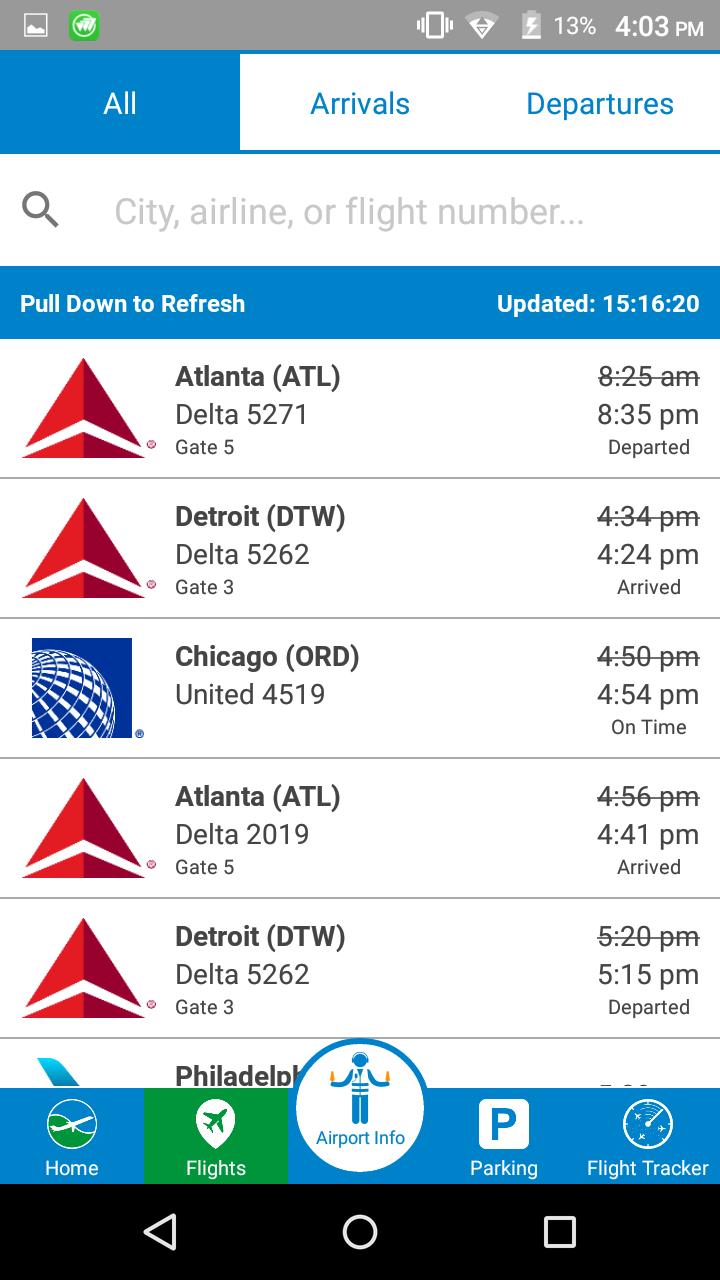The height and width of the screenshot is (1280, 720).
Task: View United 4519 Chicago flight
Action: [360, 689]
